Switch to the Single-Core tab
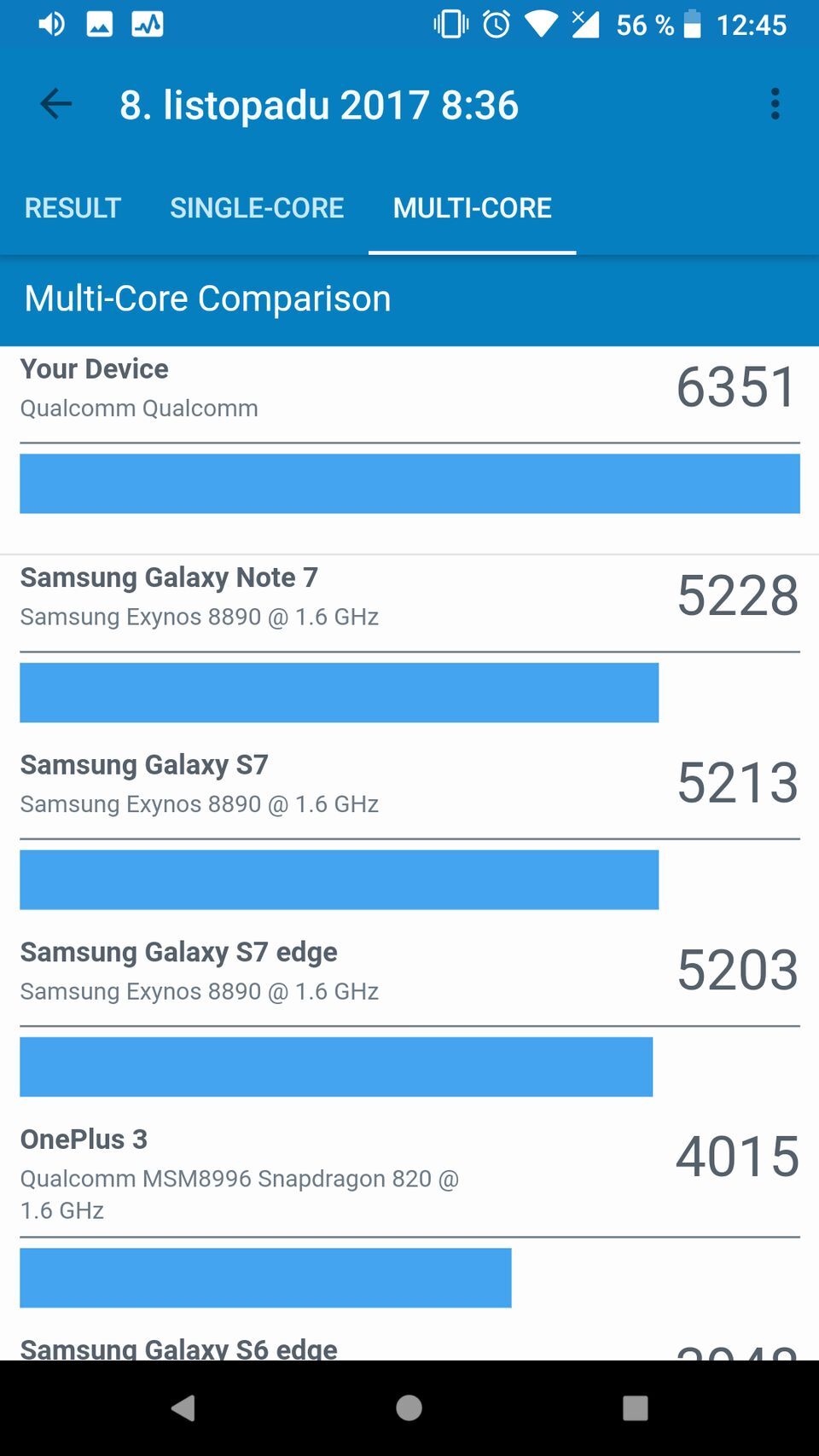This screenshot has width=819, height=1456. coord(257,207)
